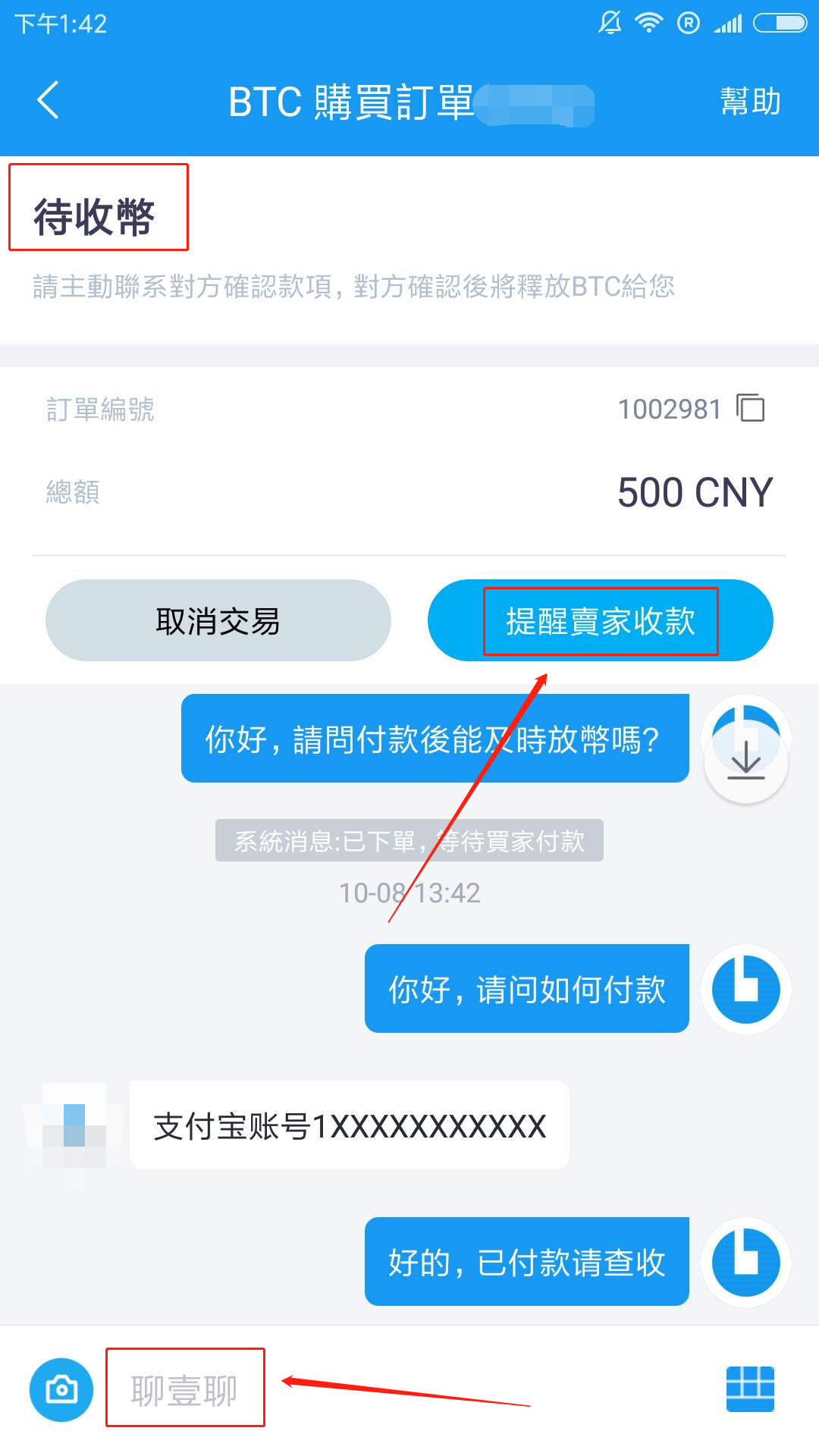Screen dimensions: 819x1456
Task: Open the 幫助 help page
Action: (x=749, y=101)
